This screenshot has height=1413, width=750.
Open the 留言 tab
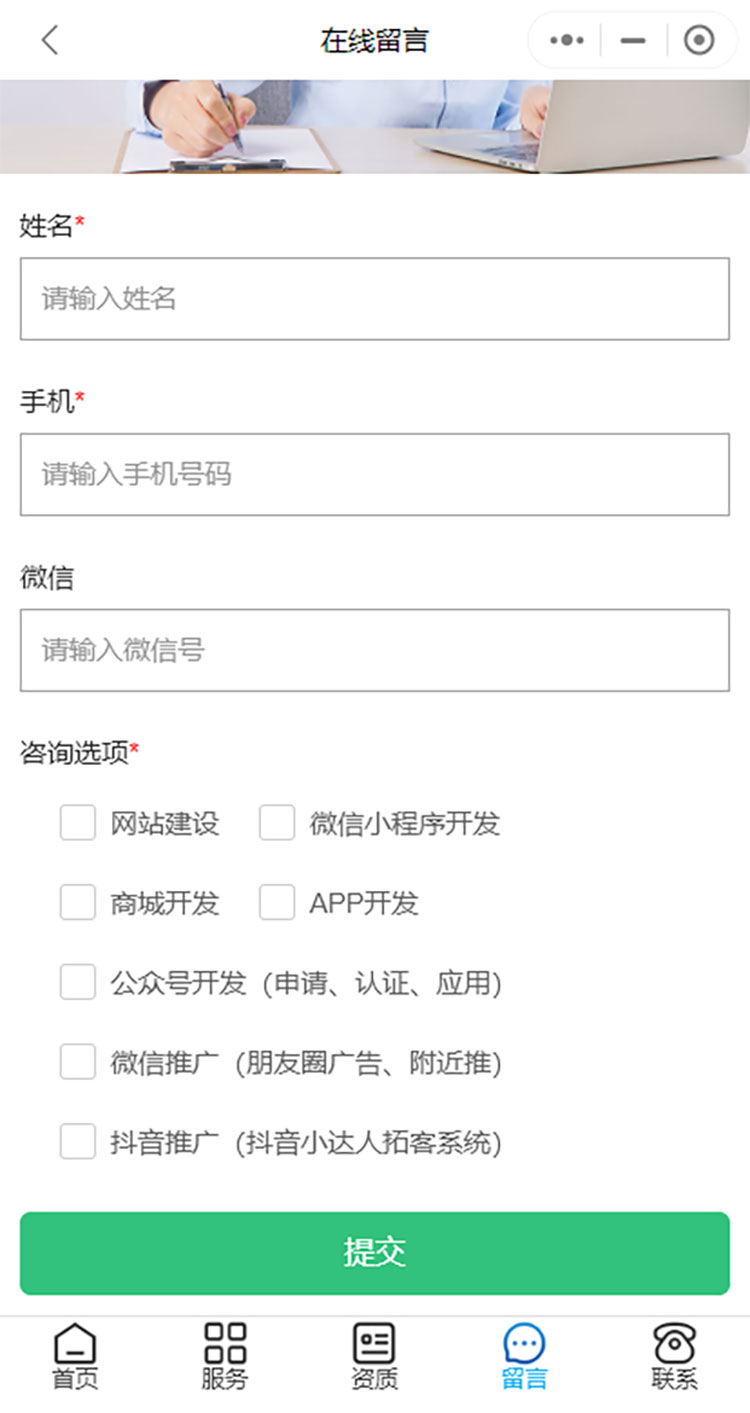(x=525, y=1357)
